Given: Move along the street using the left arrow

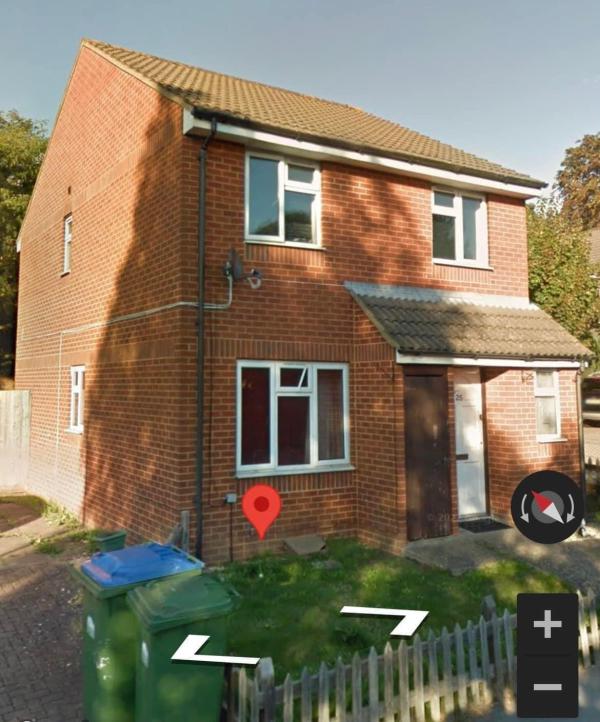Looking at the screenshot, I should pyautogui.click(x=212, y=651).
